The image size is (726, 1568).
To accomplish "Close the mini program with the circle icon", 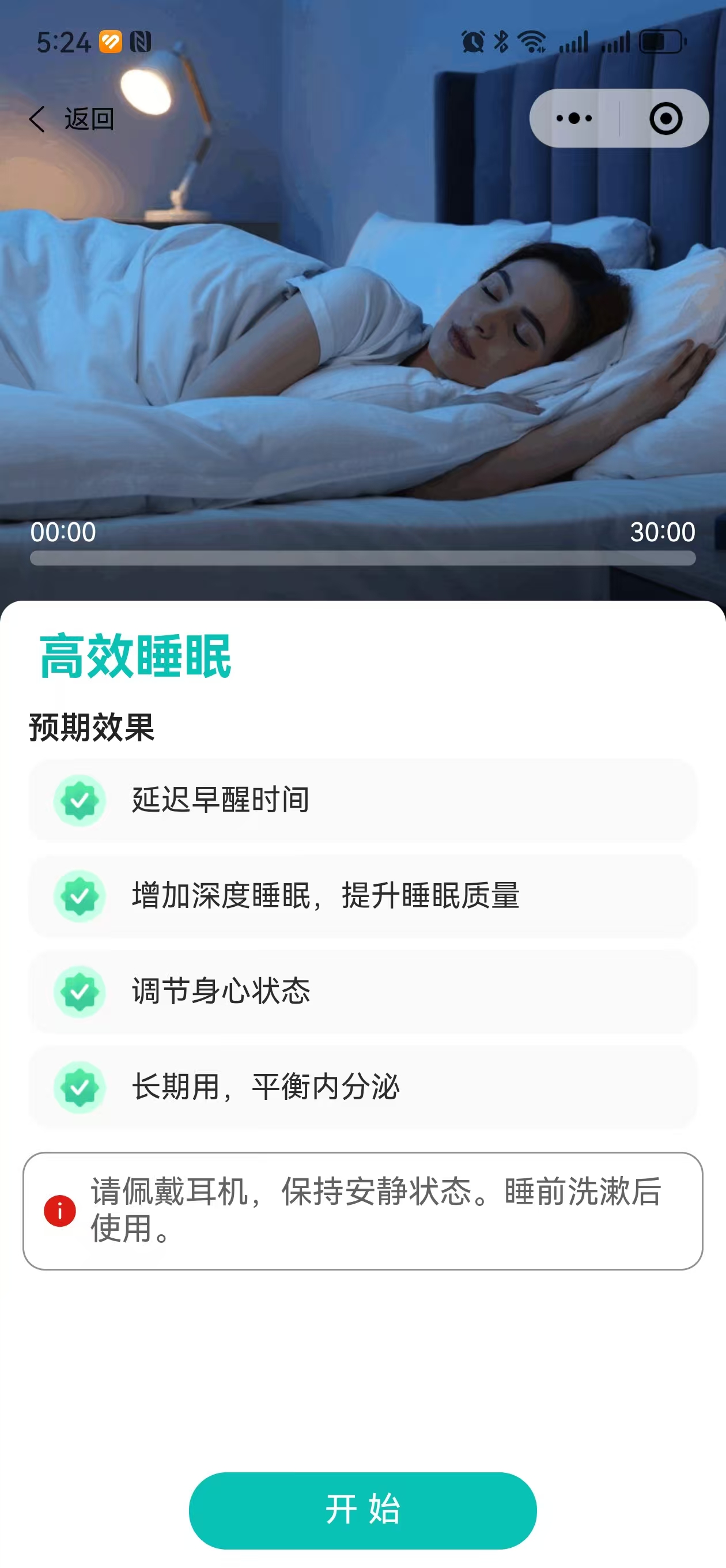I will point(665,118).
